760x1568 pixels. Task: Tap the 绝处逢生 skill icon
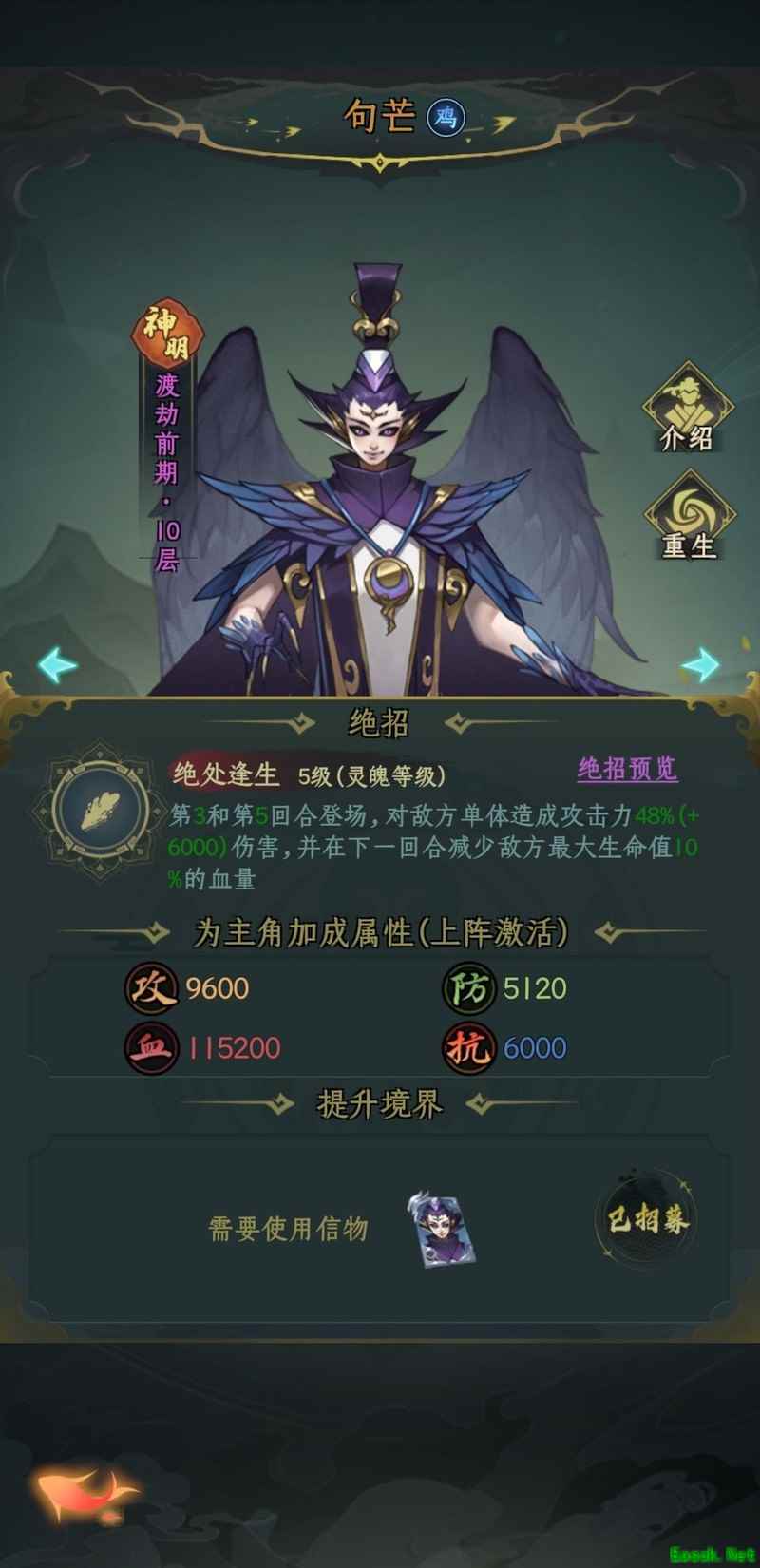[x=100, y=815]
